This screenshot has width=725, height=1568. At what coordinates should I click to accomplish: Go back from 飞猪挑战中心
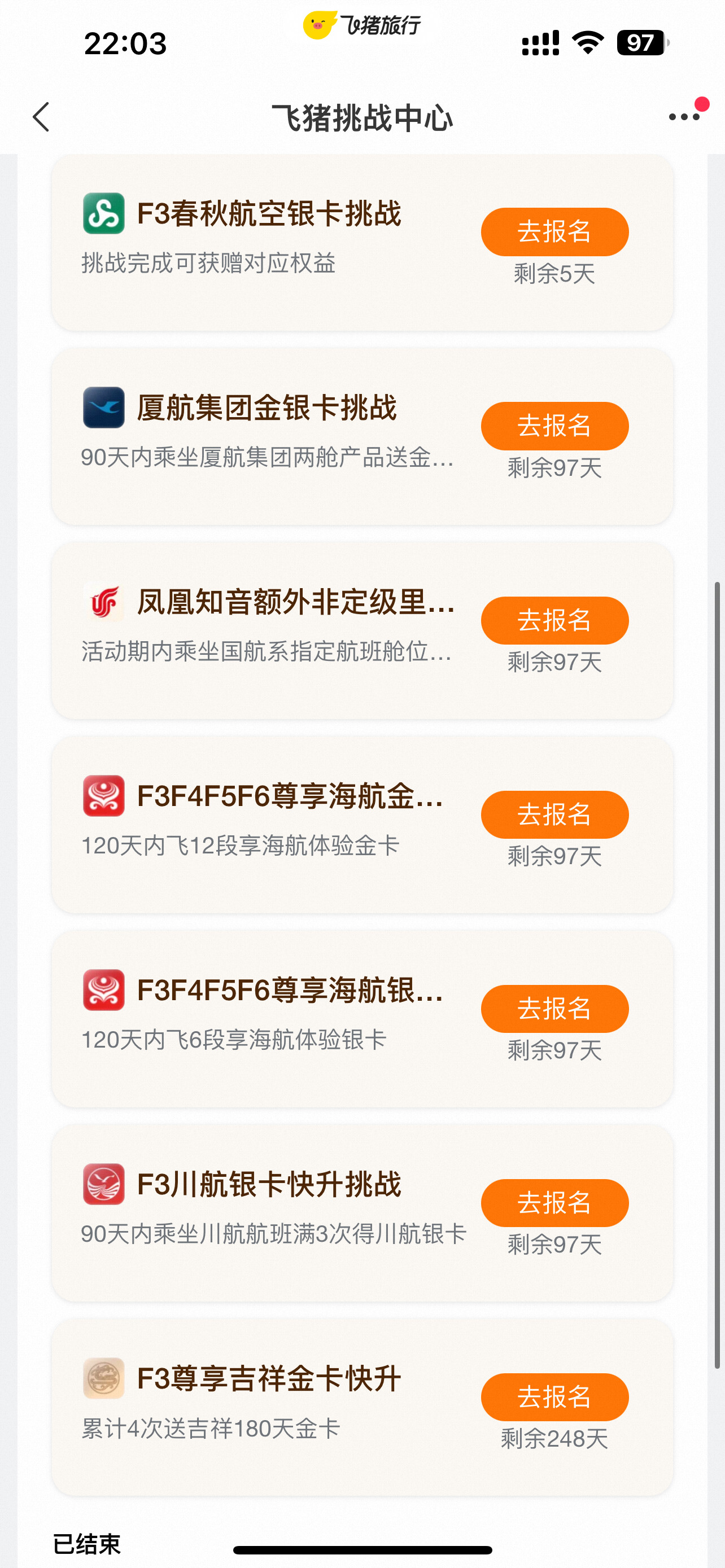tap(41, 117)
